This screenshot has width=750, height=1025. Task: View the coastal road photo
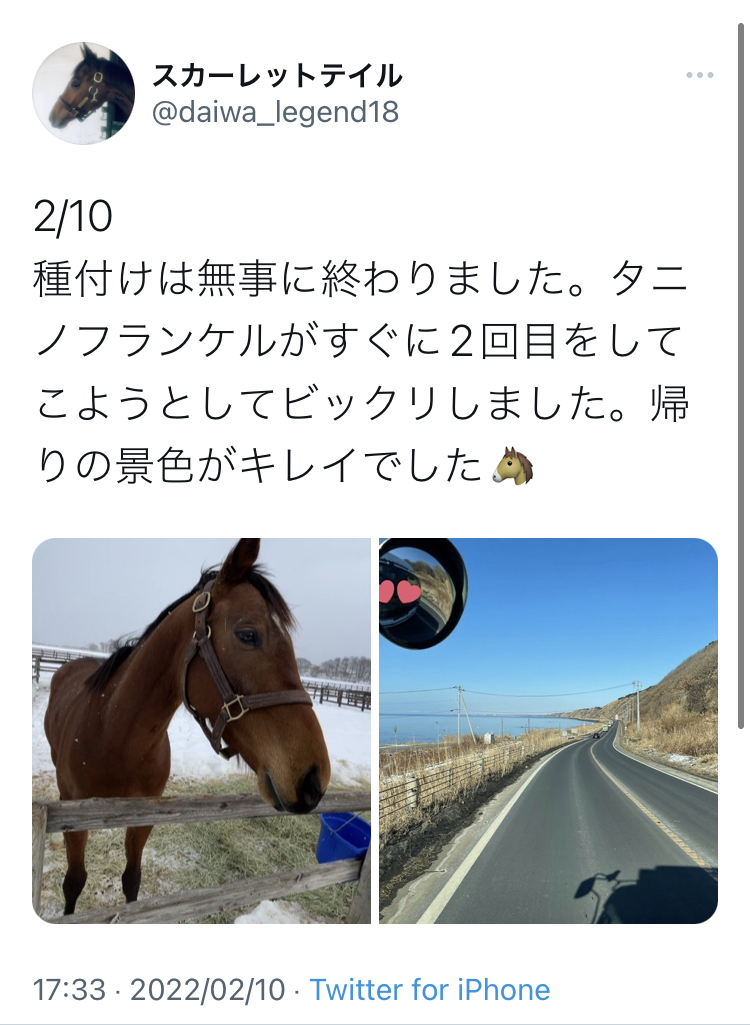549,730
